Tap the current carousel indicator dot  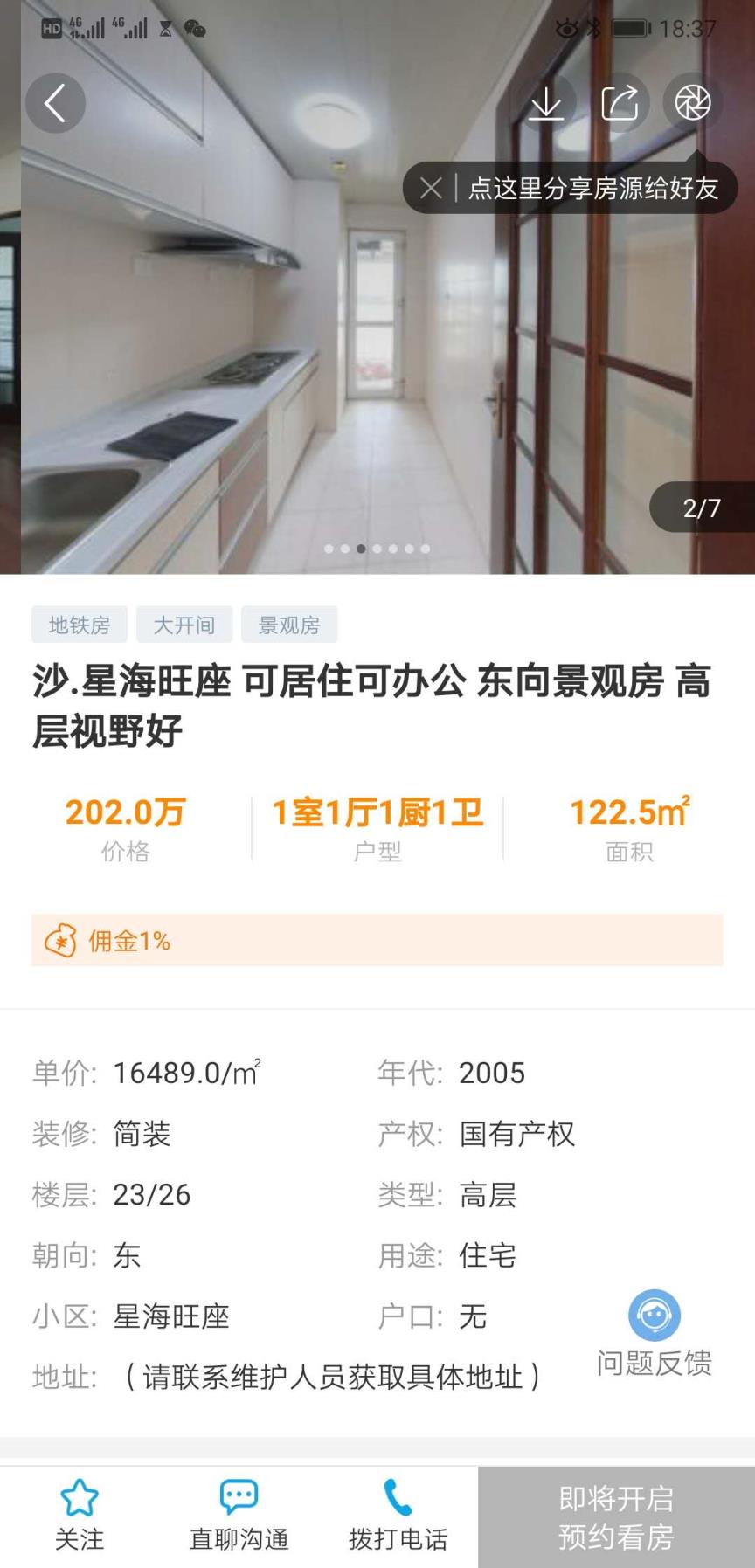(x=361, y=549)
